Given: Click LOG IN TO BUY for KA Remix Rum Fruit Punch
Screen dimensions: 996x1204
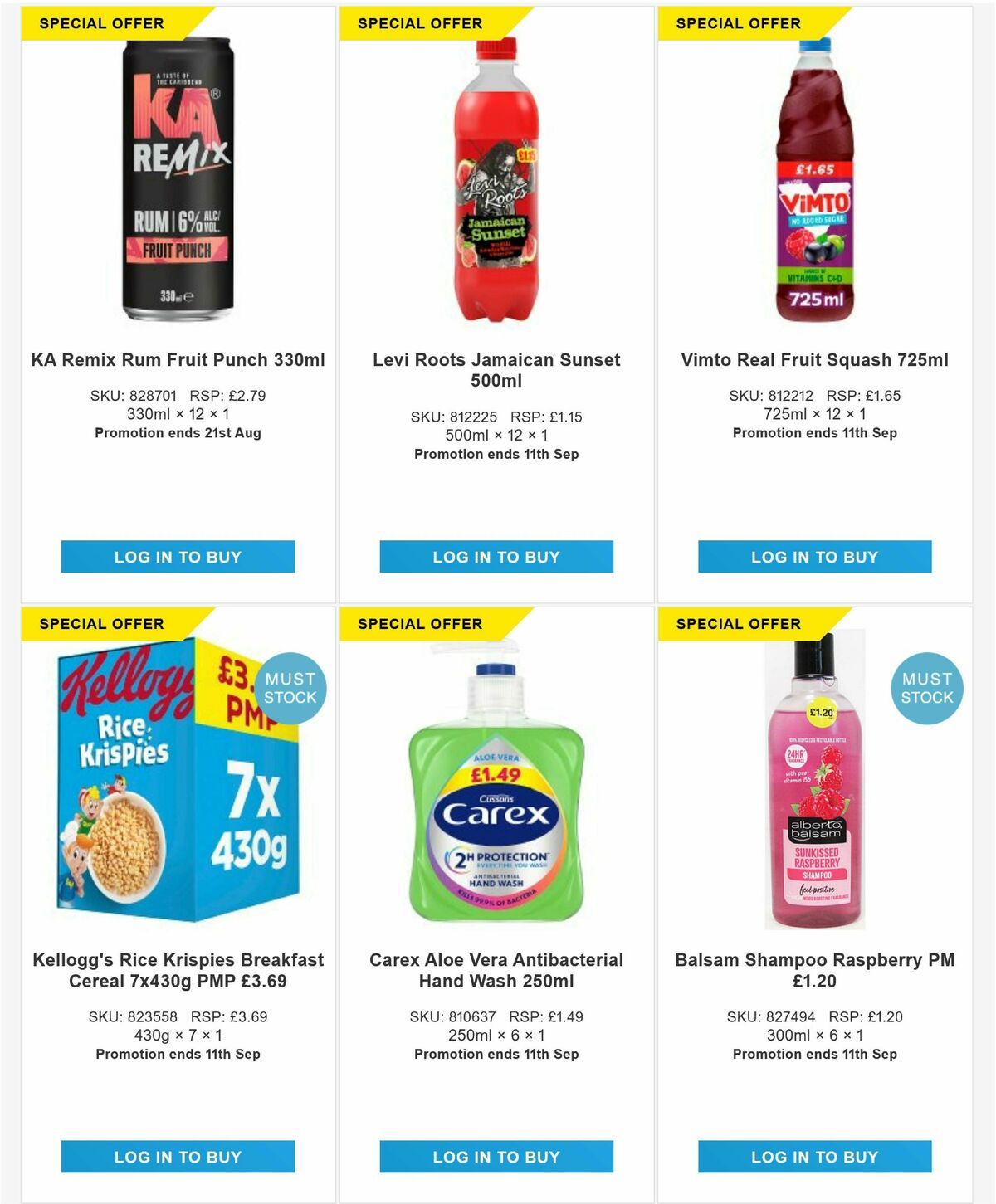Looking at the screenshot, I should pyautogui.click(x=178, y=557).
